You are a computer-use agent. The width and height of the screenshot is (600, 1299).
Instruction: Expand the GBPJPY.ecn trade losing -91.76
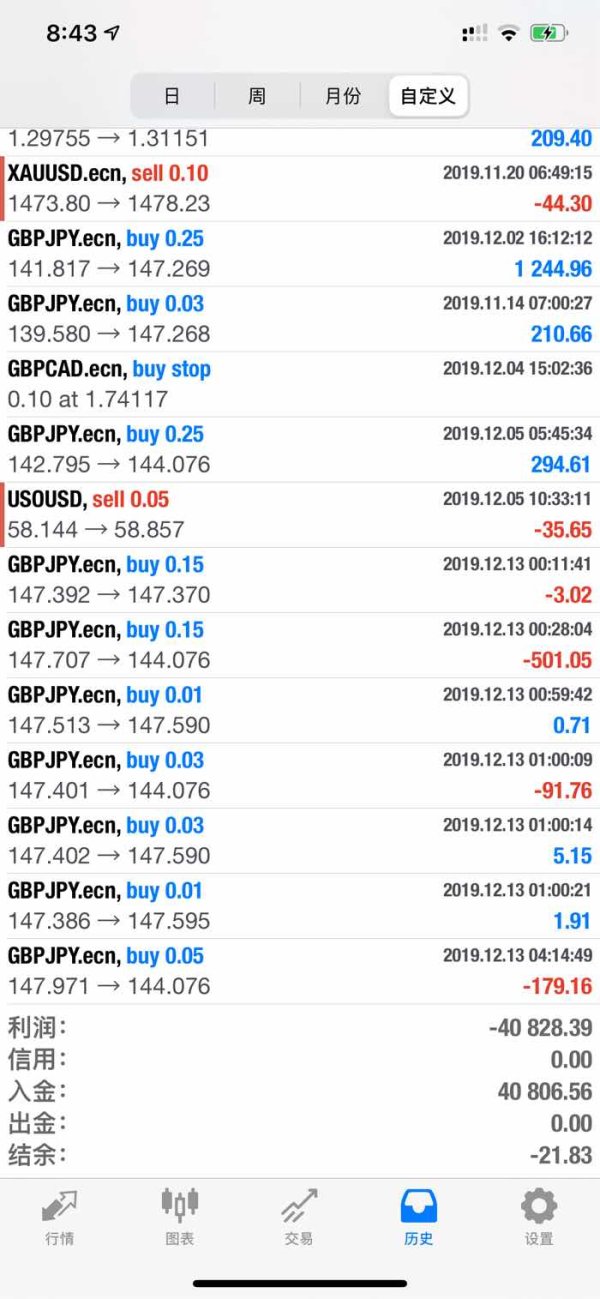click(300, 775)
